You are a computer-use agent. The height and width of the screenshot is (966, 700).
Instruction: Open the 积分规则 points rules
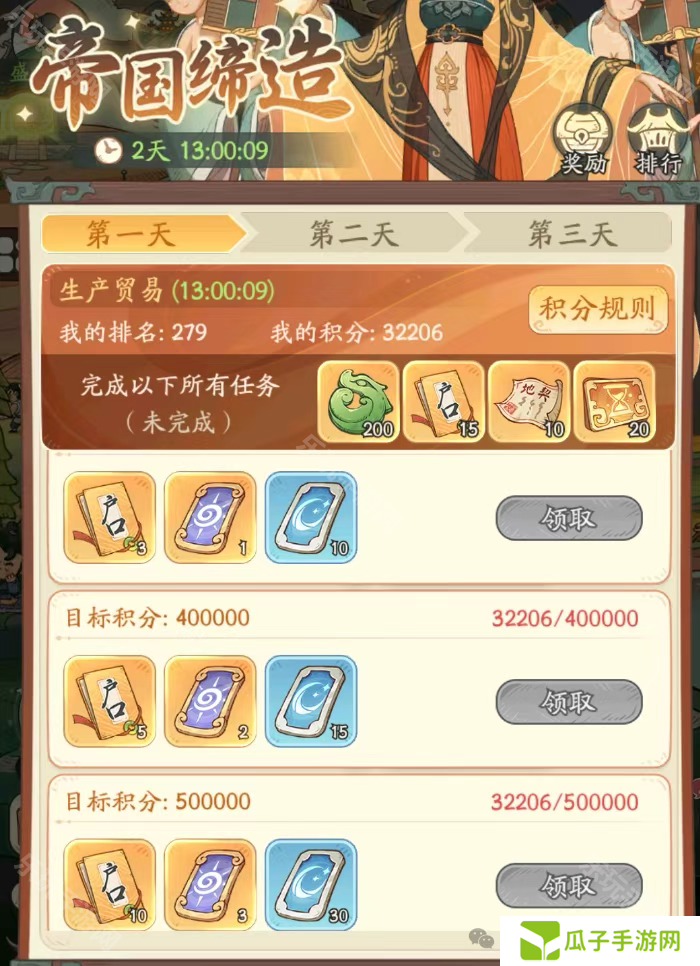coord(596,308)
